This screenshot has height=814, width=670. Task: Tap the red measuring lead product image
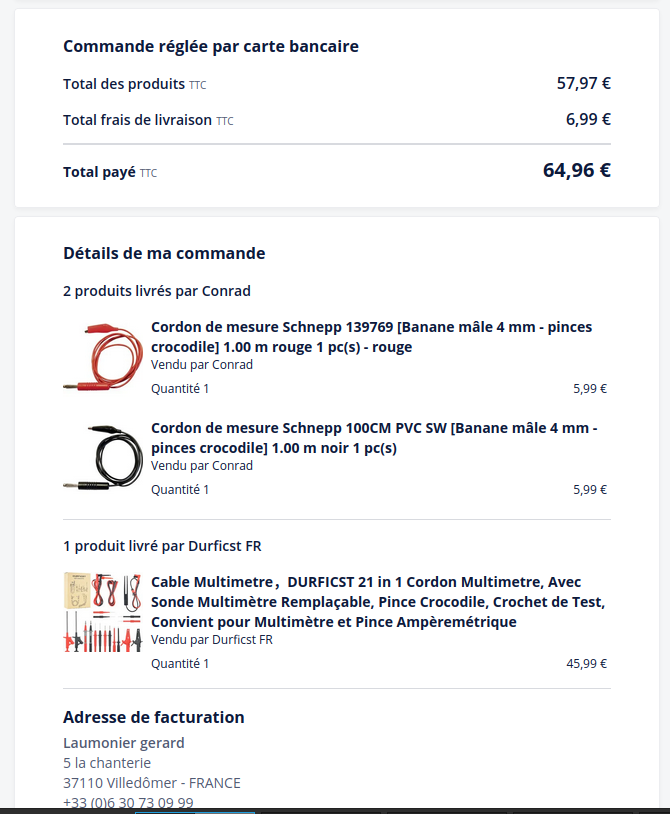(102, 357)
